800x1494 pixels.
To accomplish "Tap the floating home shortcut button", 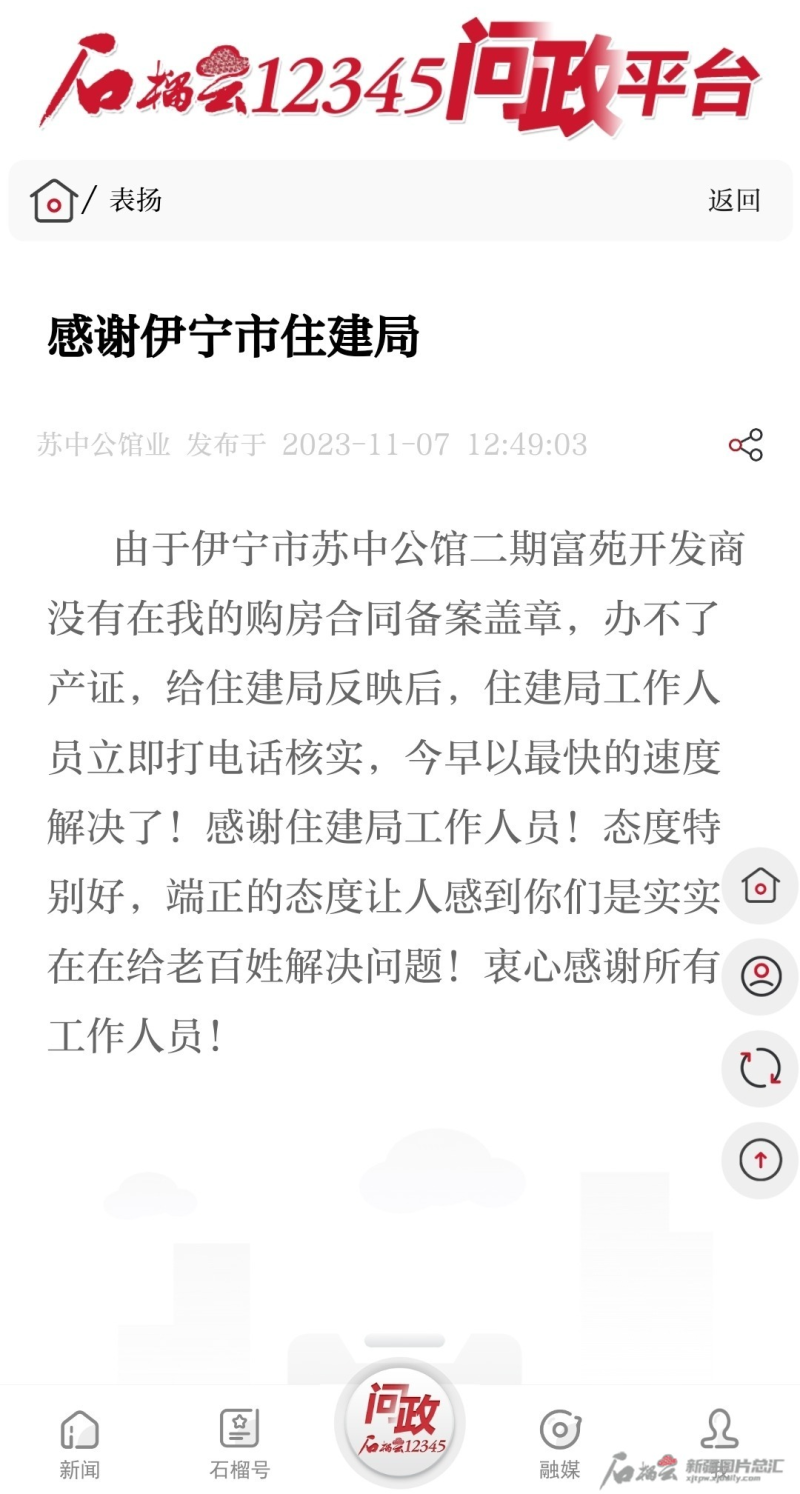I will click(760, 885).
